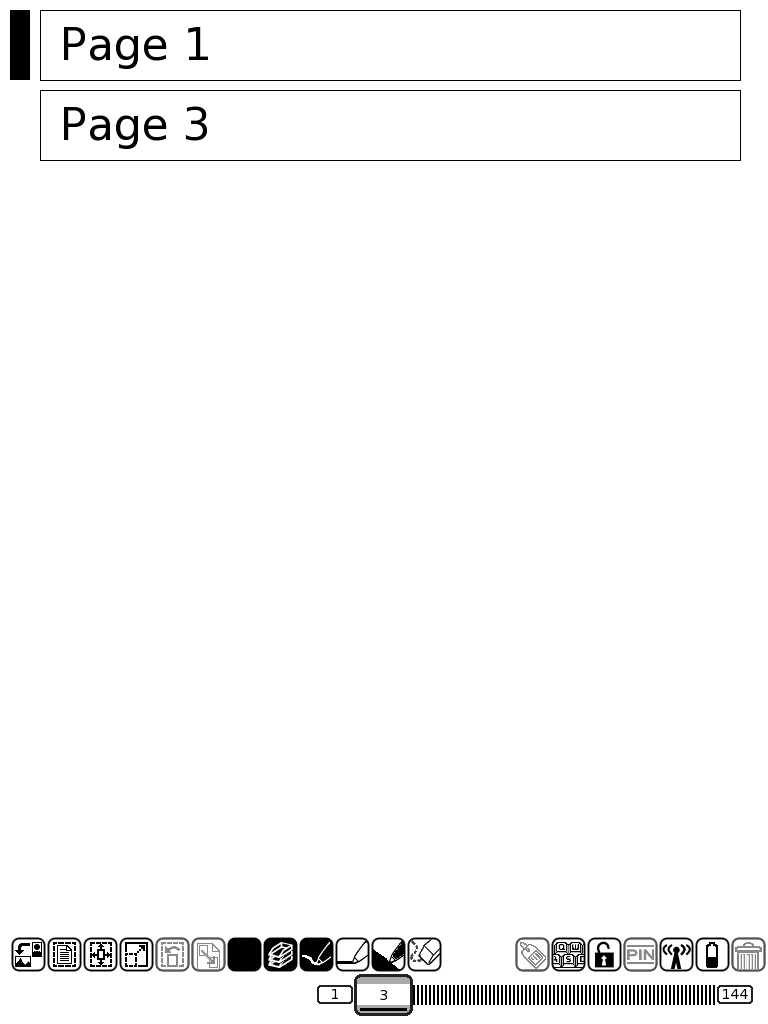Jump to page 1 in page bar

click(335, 994)
